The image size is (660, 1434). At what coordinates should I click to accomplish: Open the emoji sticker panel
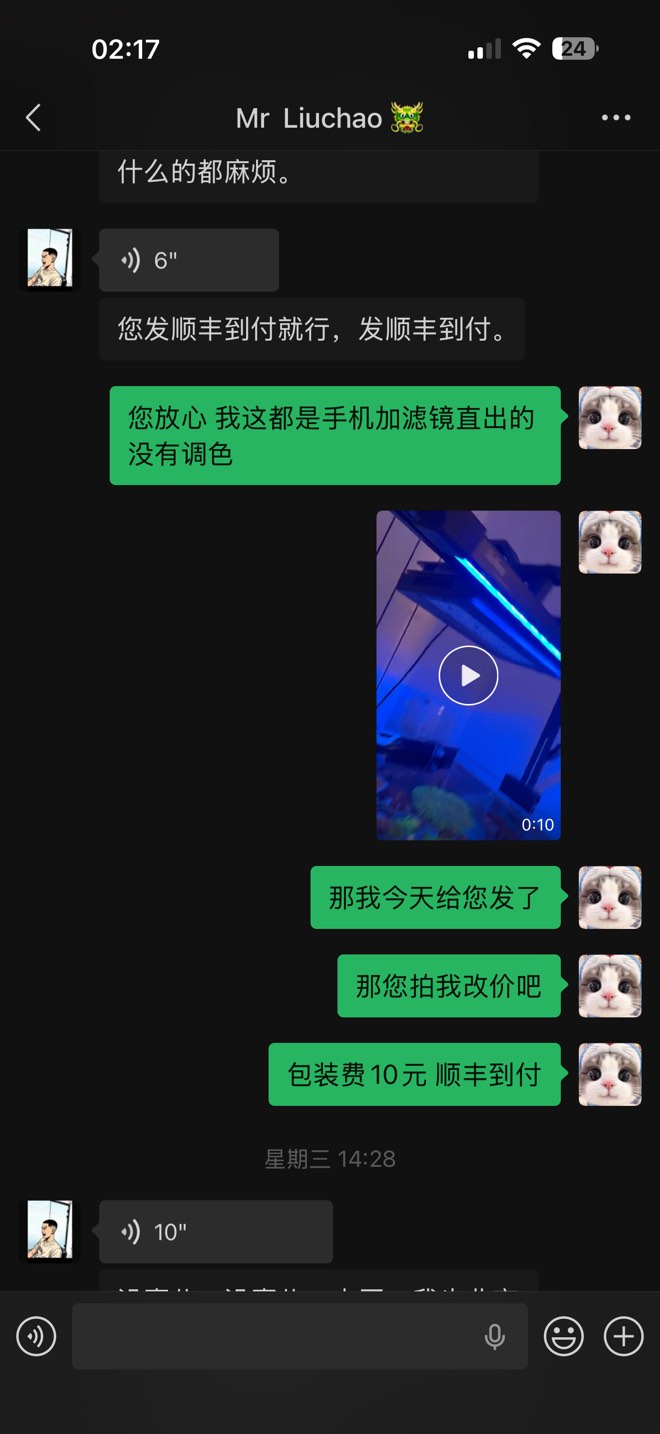pyautogui.click(x=564, y=1336)
